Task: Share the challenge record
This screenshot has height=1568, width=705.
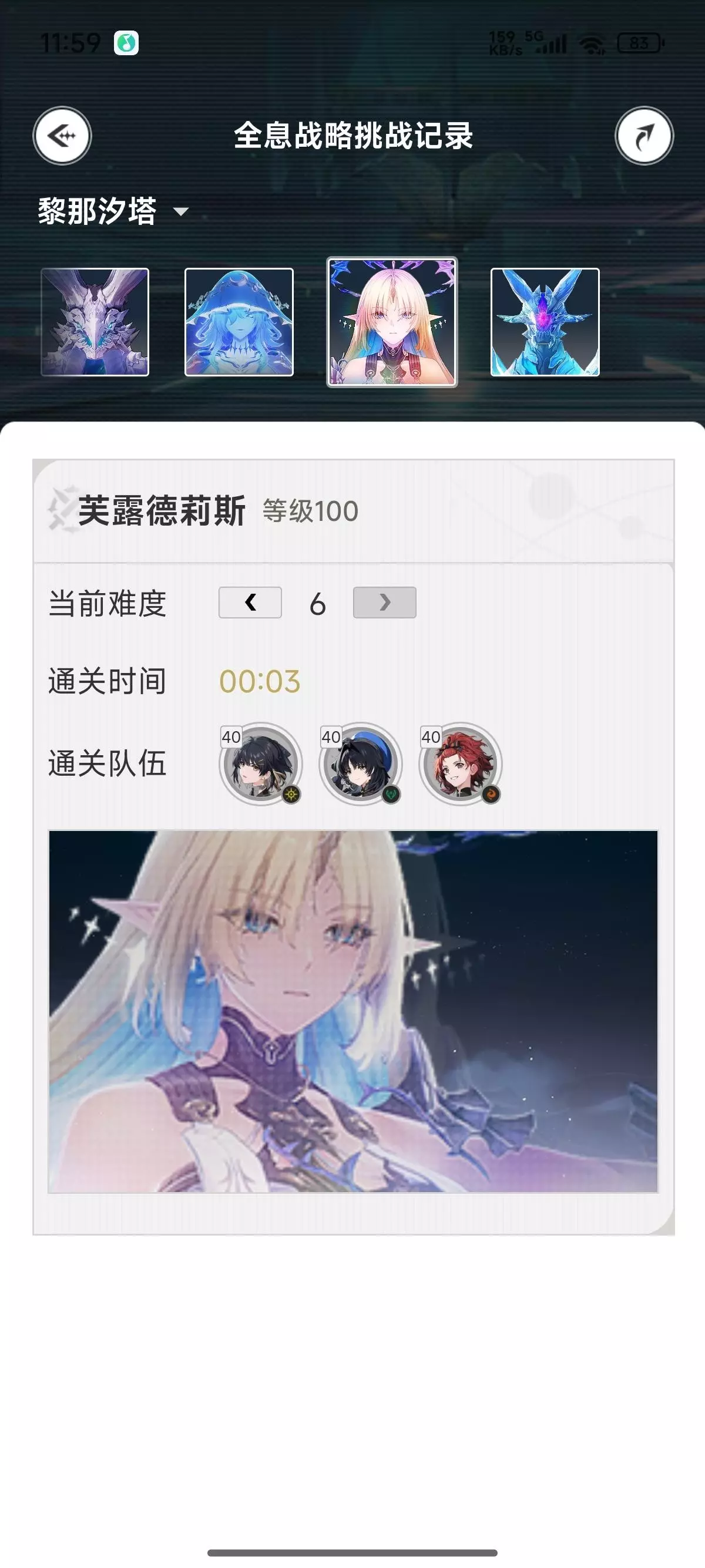Action: (644, 136)
